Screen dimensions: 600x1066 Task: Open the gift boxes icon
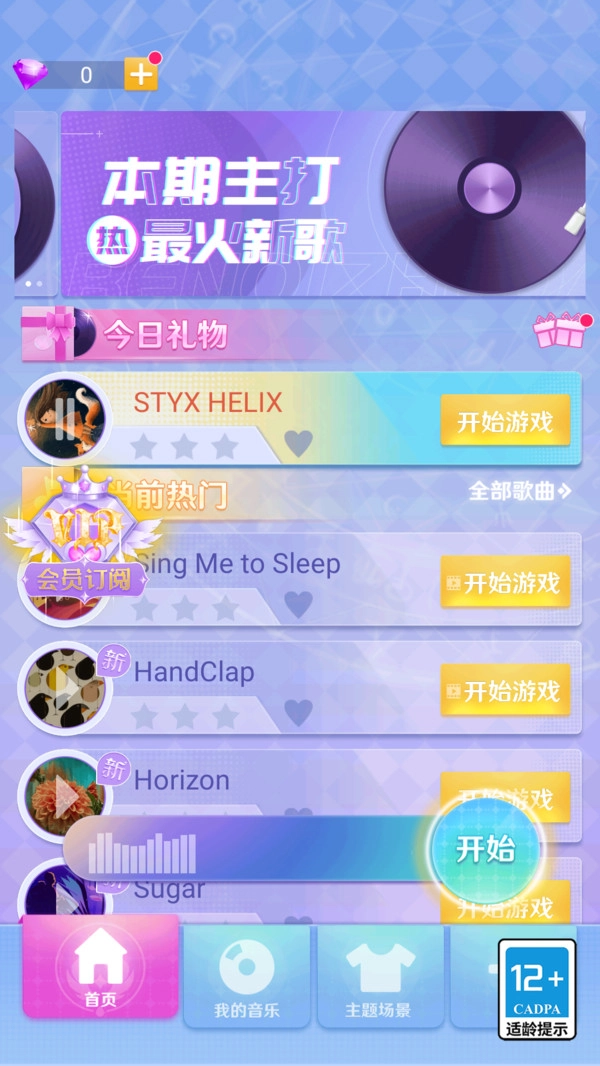(560, 331)
